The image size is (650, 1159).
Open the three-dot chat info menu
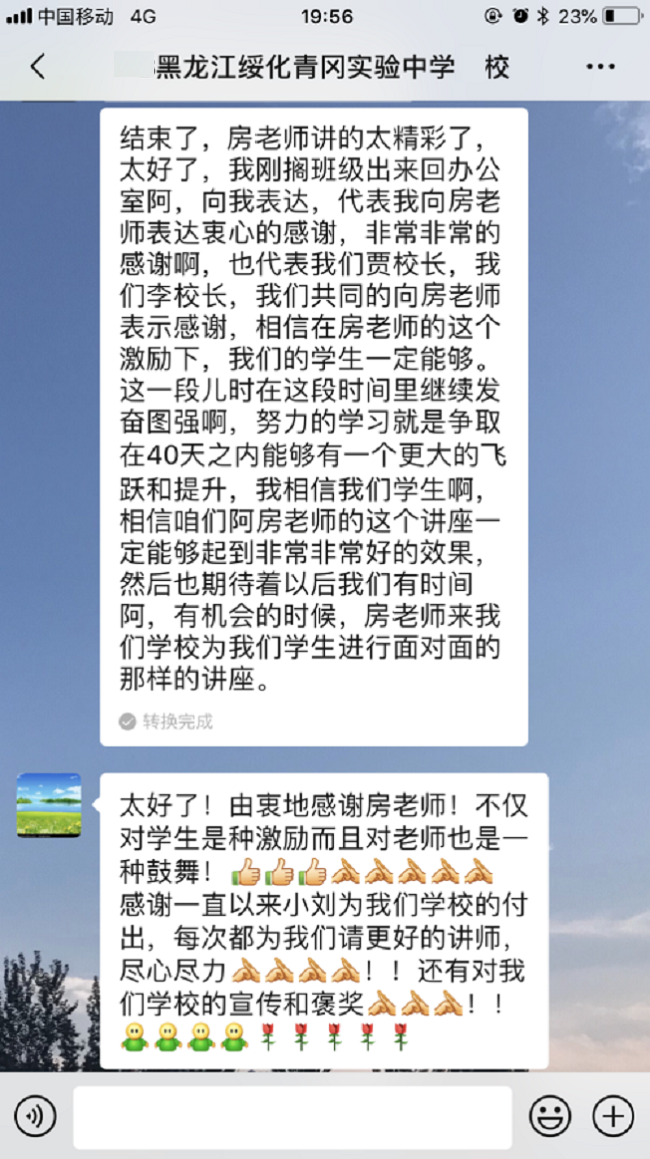click(600, 67)
